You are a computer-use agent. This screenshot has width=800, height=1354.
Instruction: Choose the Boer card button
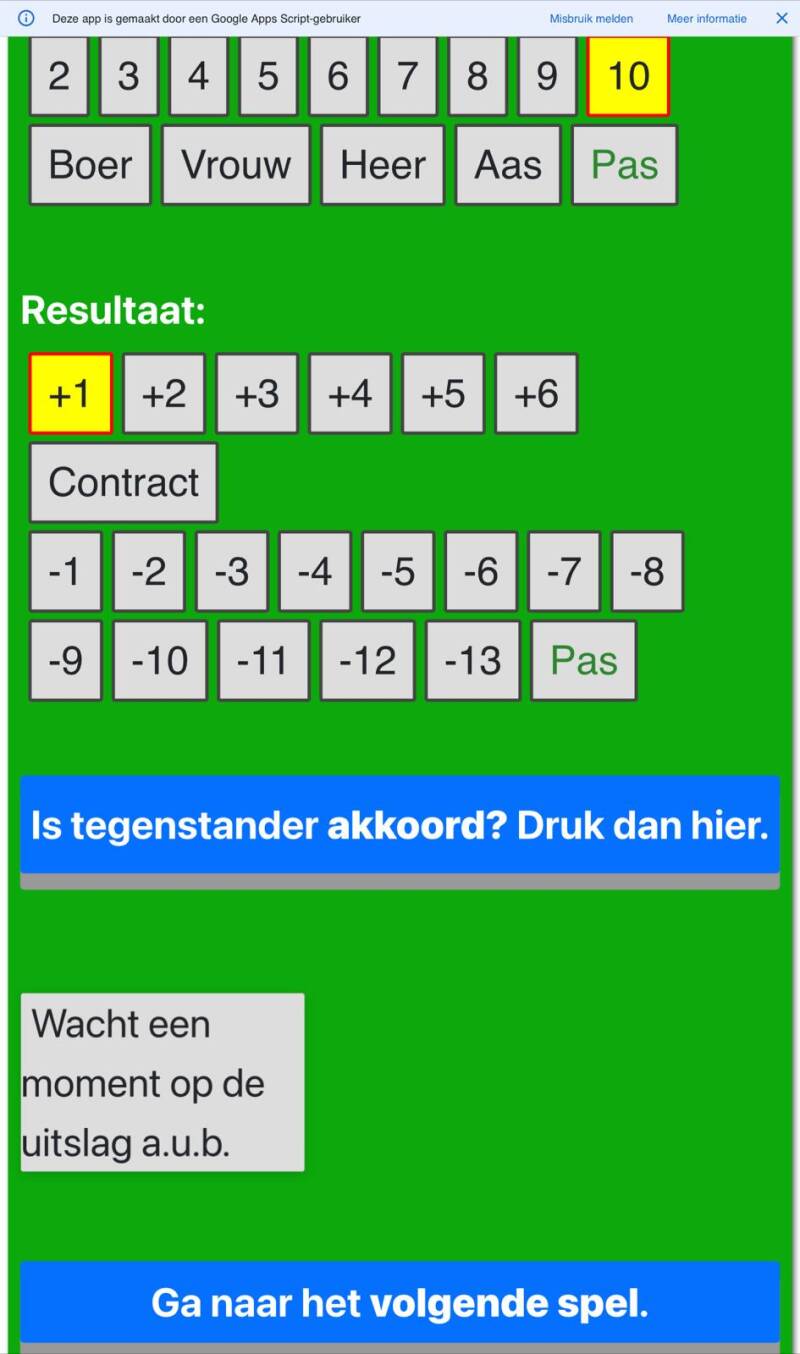coord(90,165)
